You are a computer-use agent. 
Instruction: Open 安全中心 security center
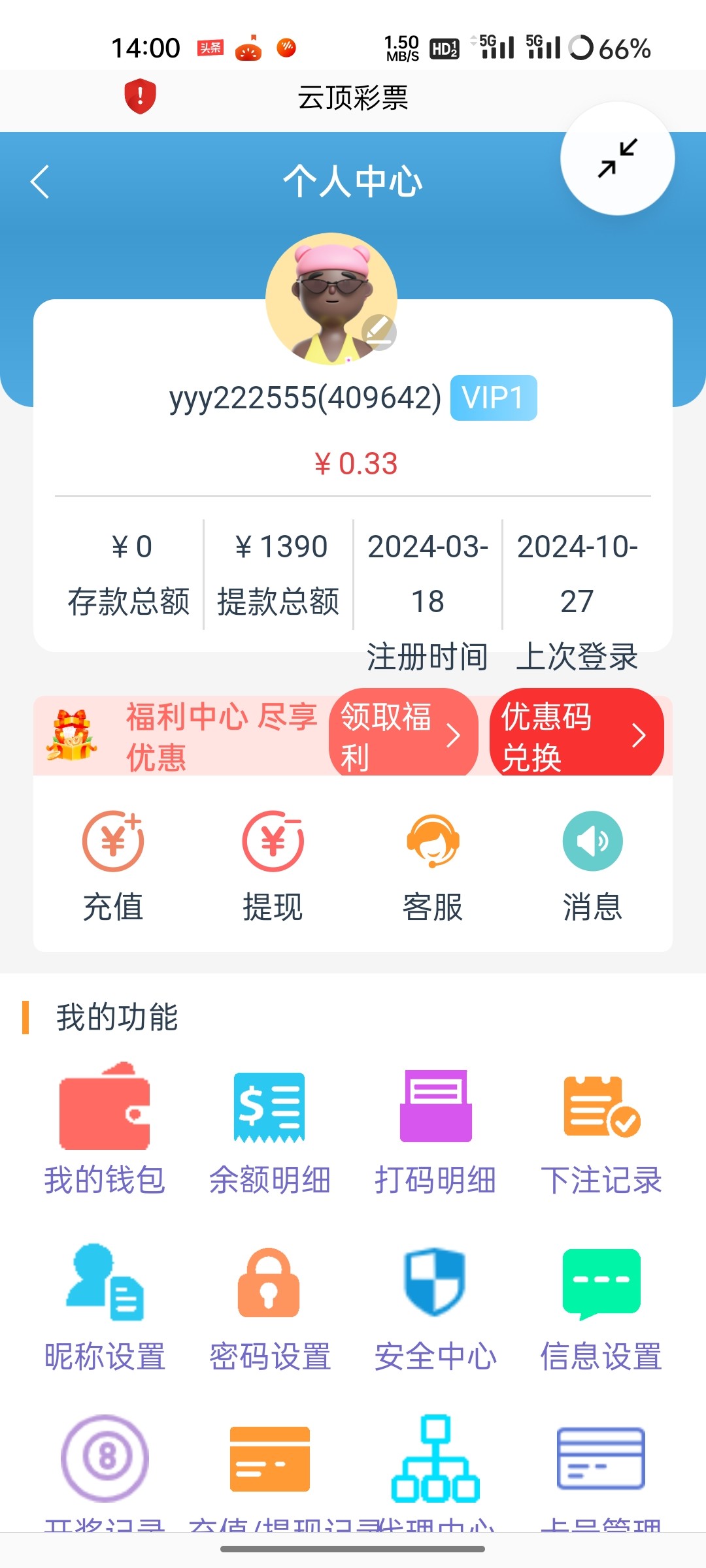[x=435, y=1307]
